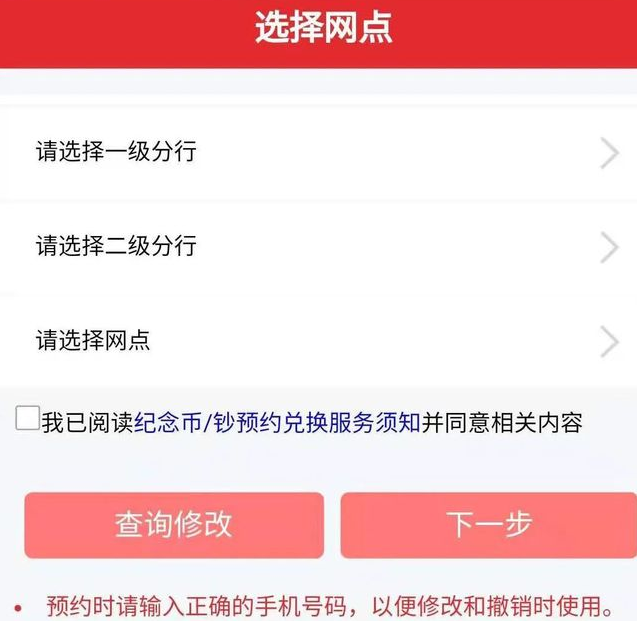The image size is (637, 621).
Task: Open the 纪念币/钞预约兑换服务须知 link
Action: [276, 423]
